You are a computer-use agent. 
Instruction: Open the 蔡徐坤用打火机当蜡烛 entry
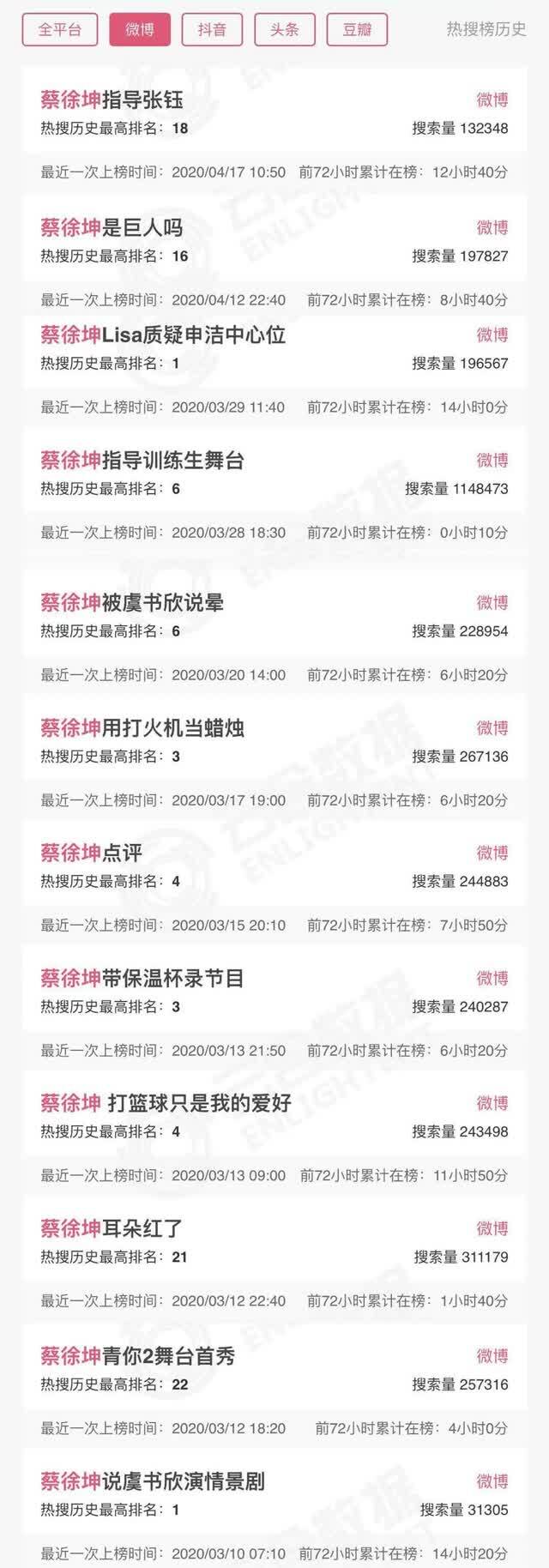(142, 728)
